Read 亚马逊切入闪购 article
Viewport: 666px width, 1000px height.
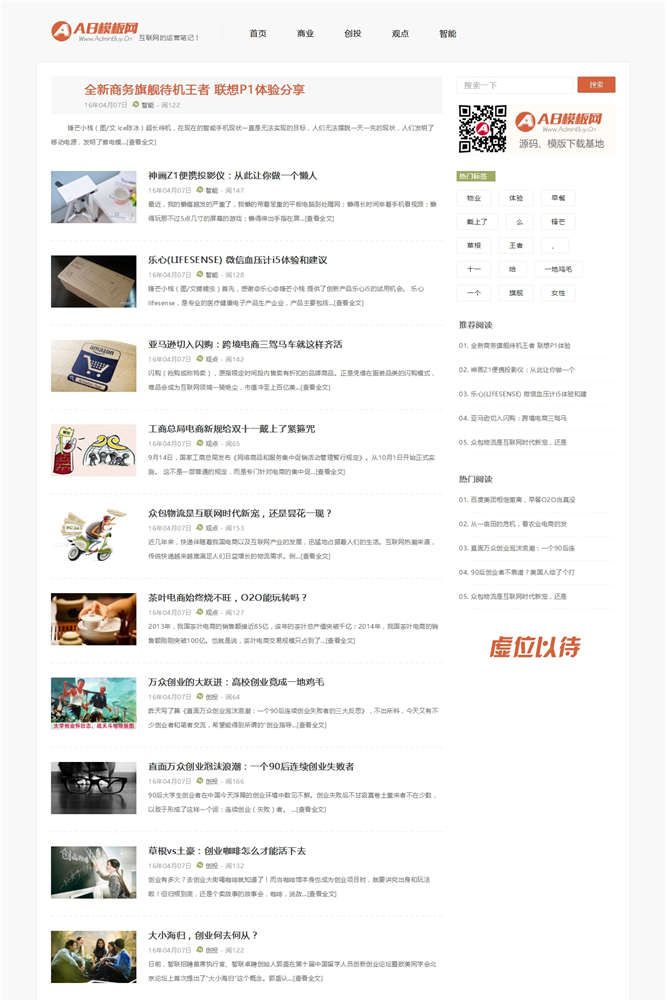pos(245,344)
